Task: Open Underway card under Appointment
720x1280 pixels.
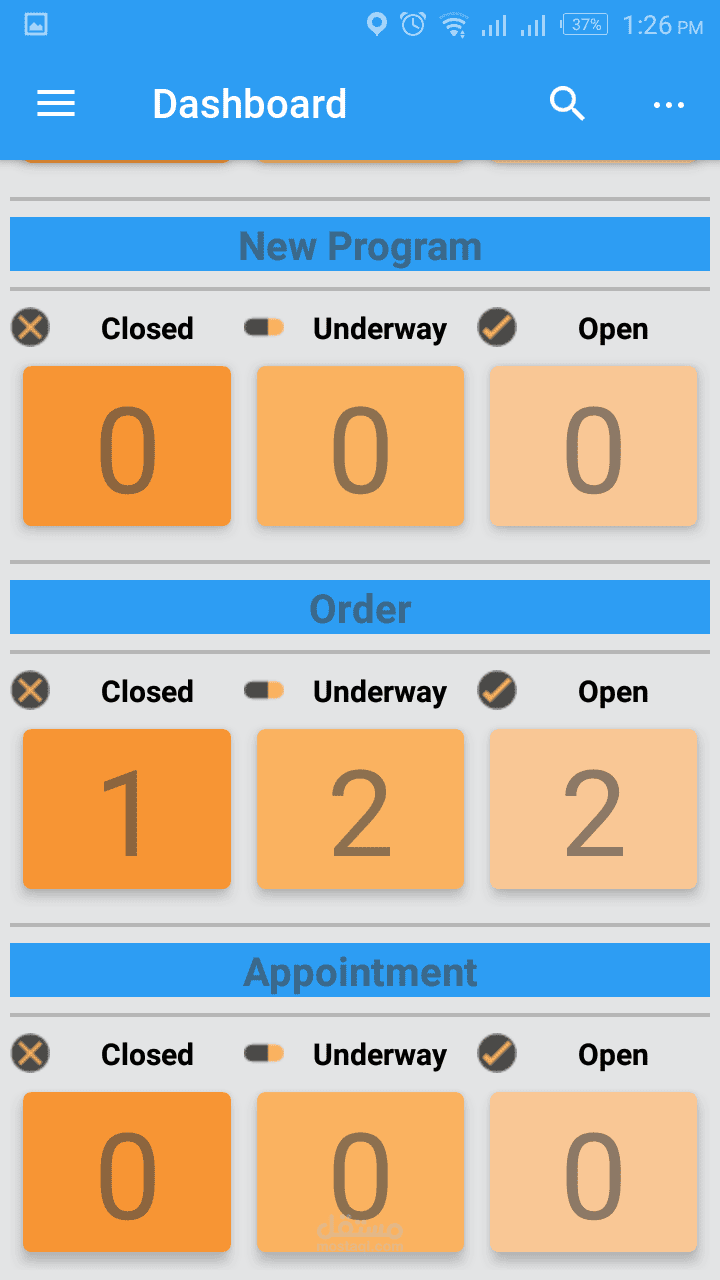Action: tap(360, 1171)
